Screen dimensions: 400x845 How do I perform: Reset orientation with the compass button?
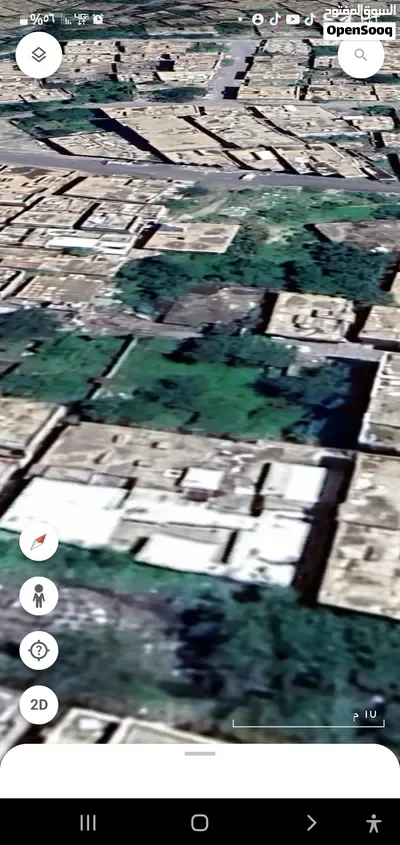[x=39, y=541]
